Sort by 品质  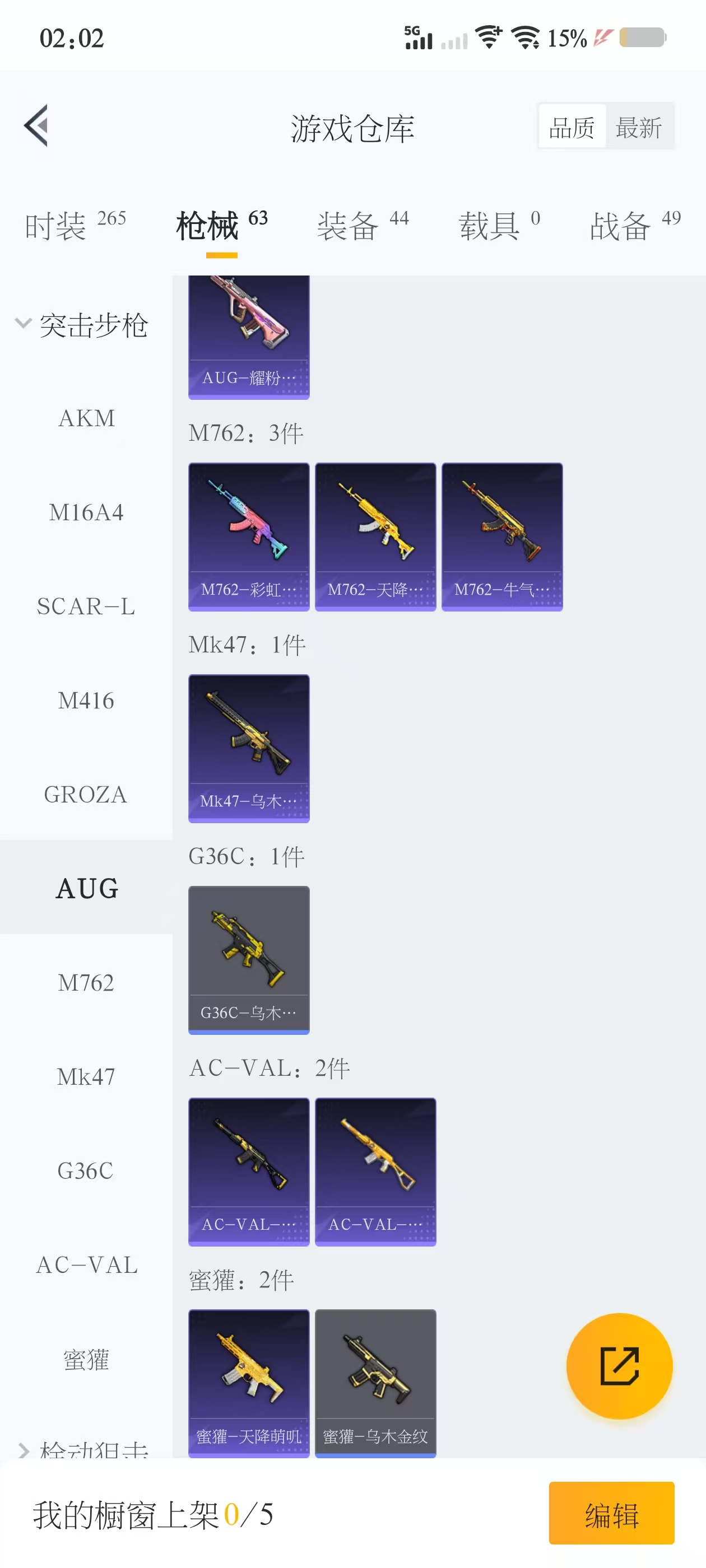[x=572, y=127]
